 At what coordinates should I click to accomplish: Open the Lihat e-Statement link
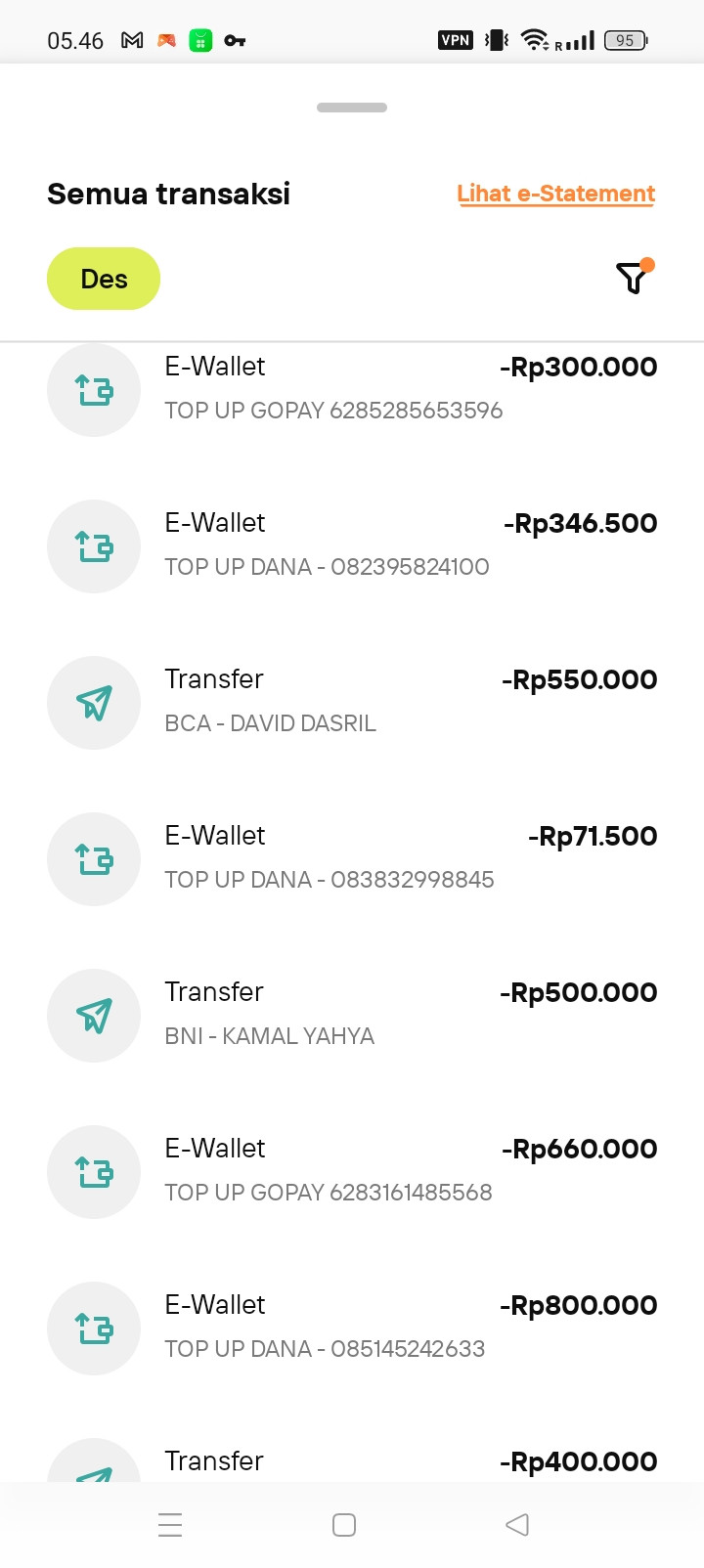tap(555, 194)
